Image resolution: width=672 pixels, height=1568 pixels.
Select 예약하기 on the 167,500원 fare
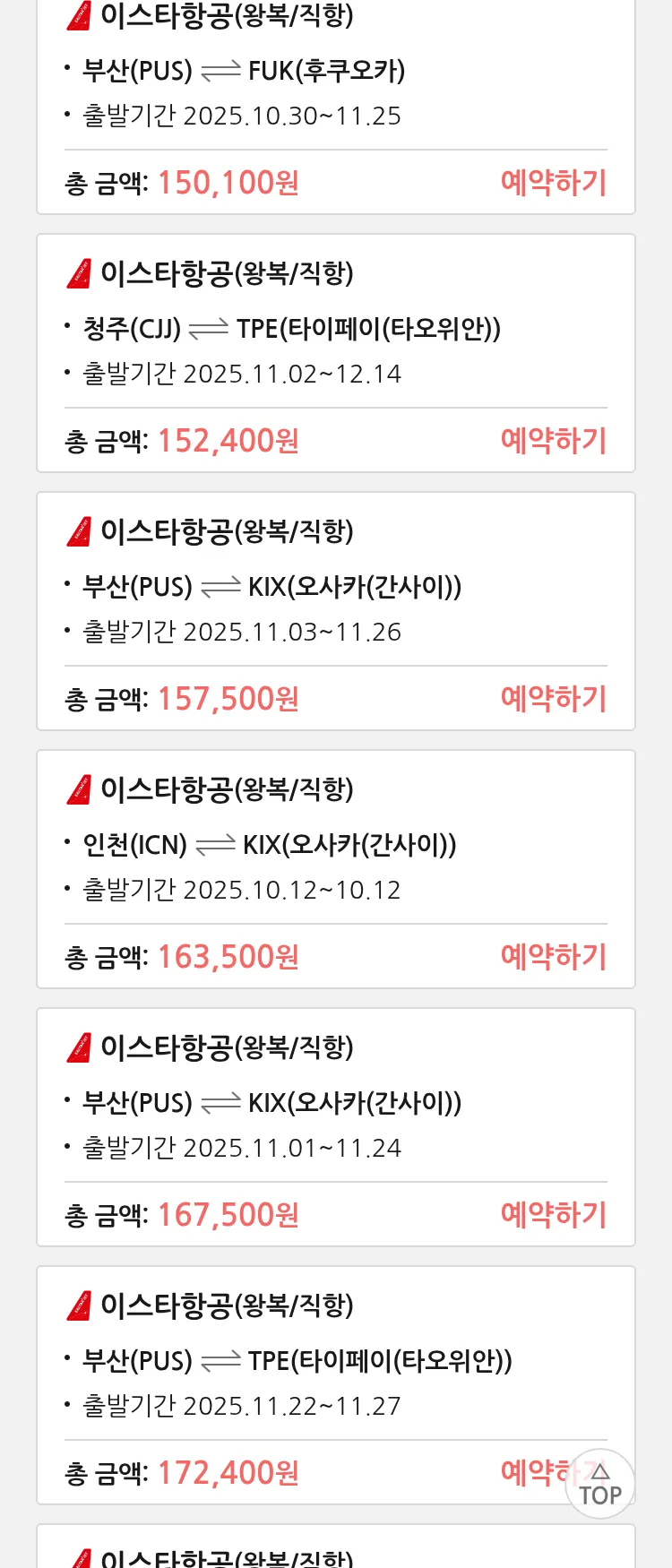click(x=553, y=1215)
